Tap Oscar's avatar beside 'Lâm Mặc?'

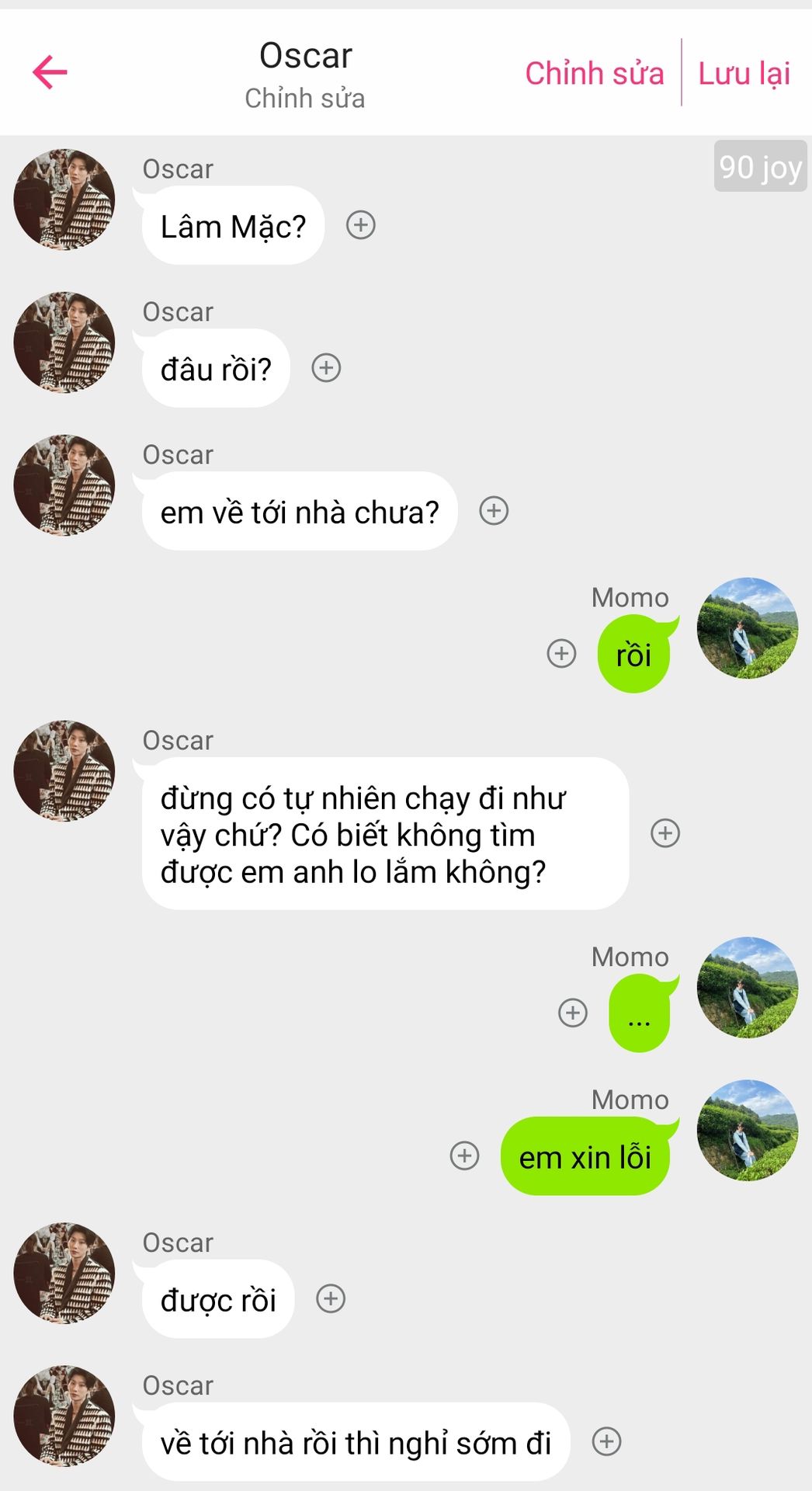[x=64, y=200]
